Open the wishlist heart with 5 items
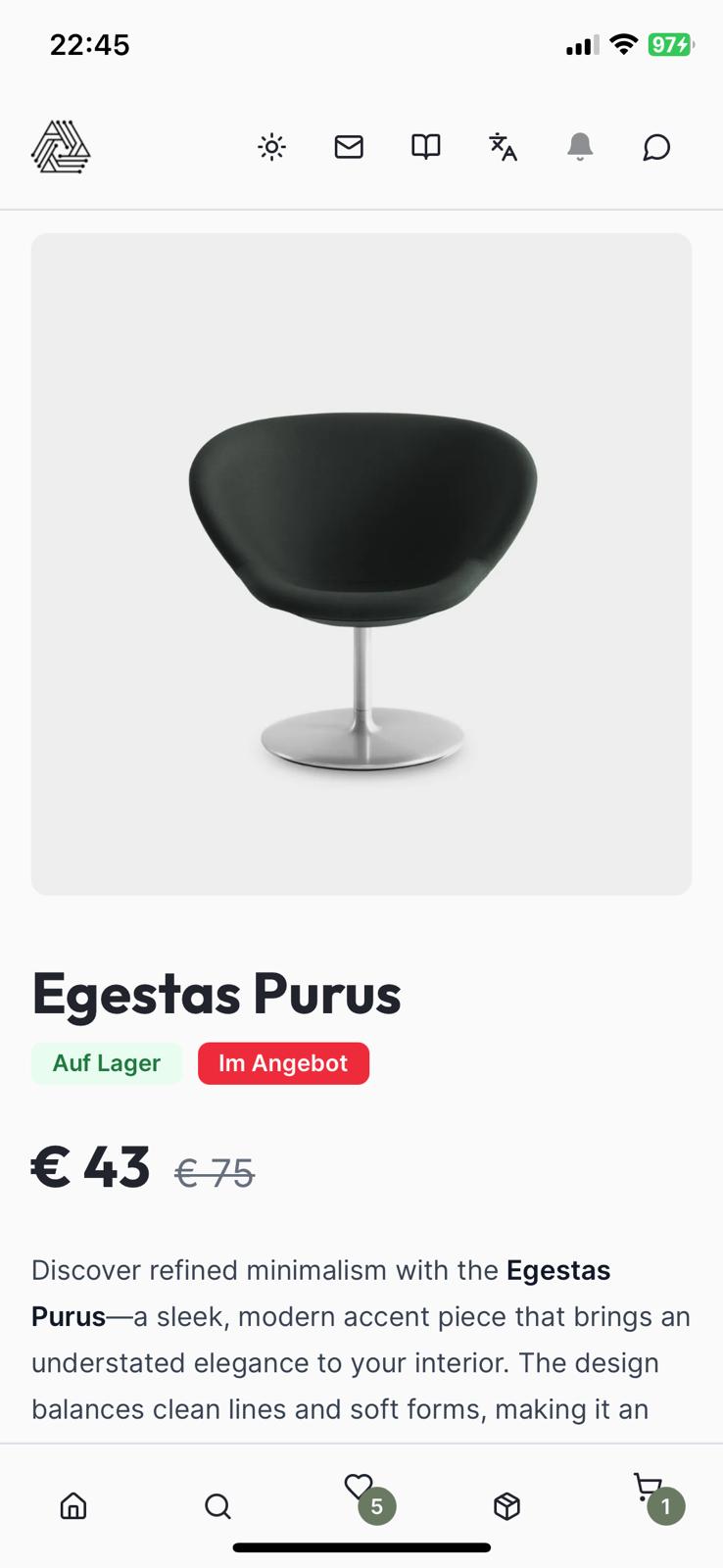 coord(361,1492)
